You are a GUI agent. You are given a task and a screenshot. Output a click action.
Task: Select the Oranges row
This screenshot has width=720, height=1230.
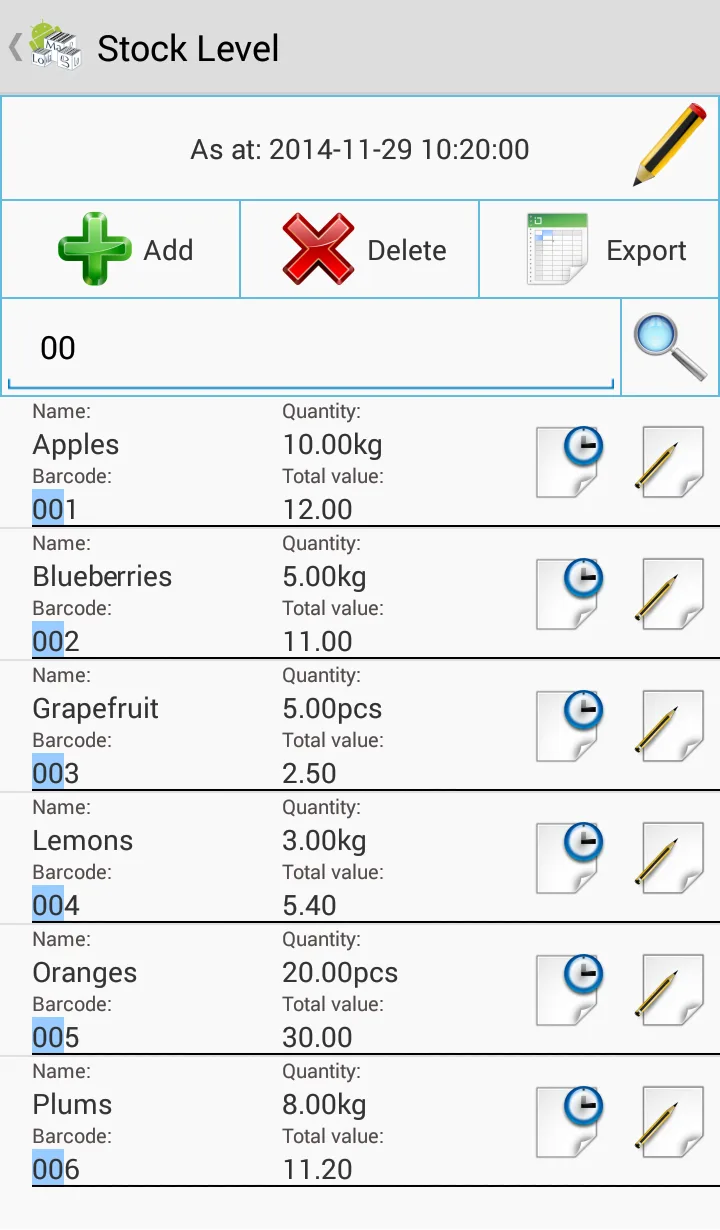click(x=250, y=989)
